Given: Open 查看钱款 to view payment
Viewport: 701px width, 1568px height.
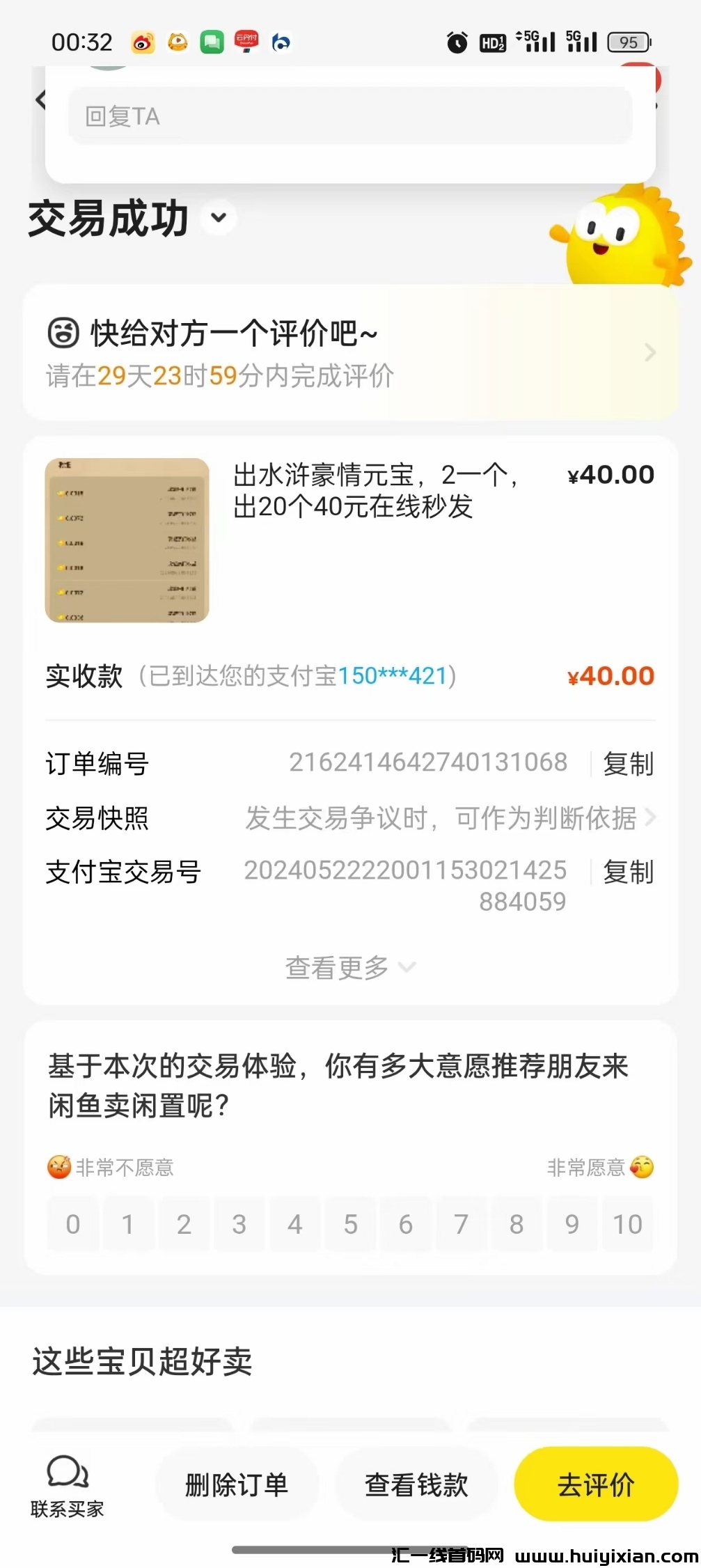Looking at the screenshot, I should tap(416, 1484).
